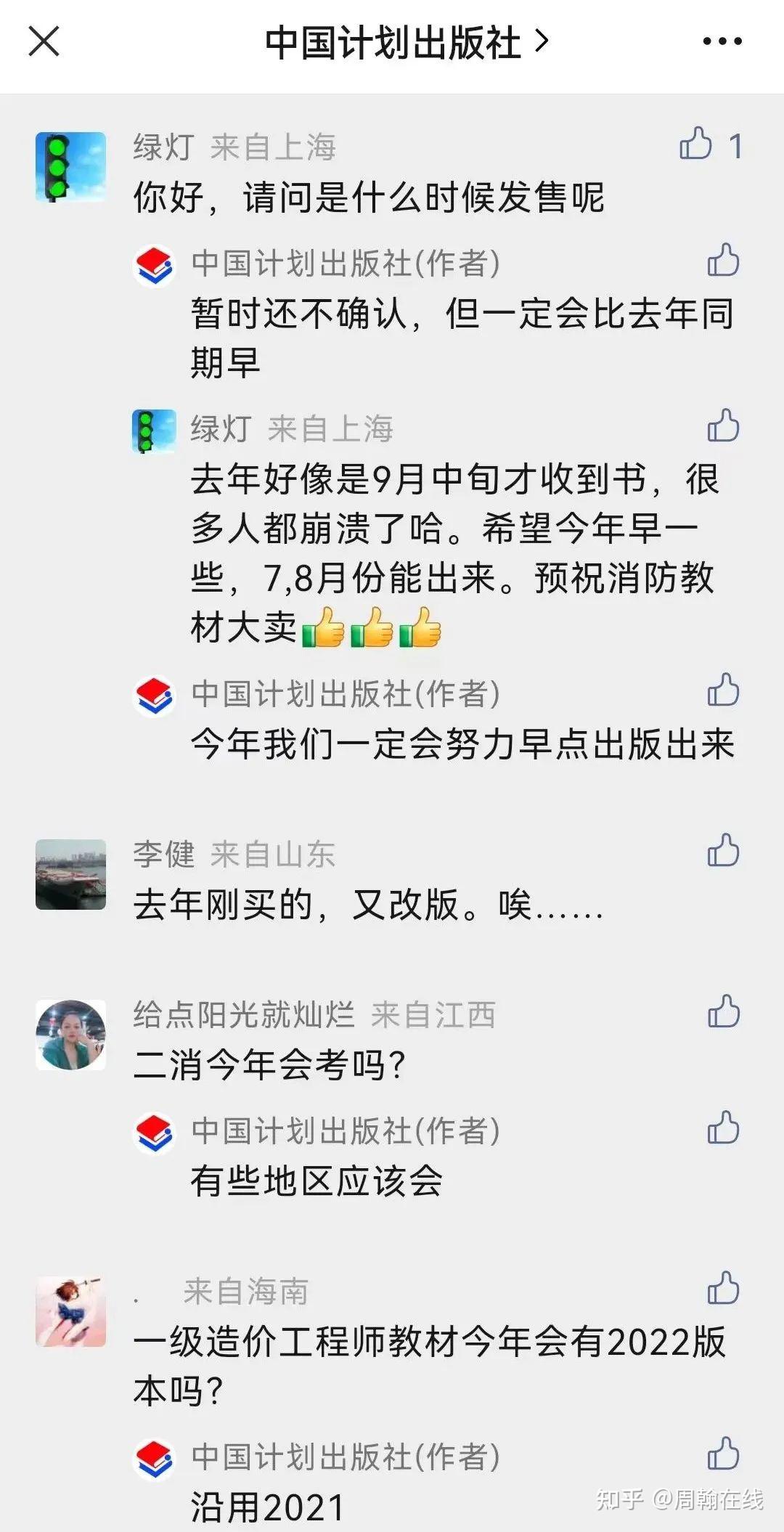Open 给点阳光就灿烂's profile avatar

coord(70,1035)
